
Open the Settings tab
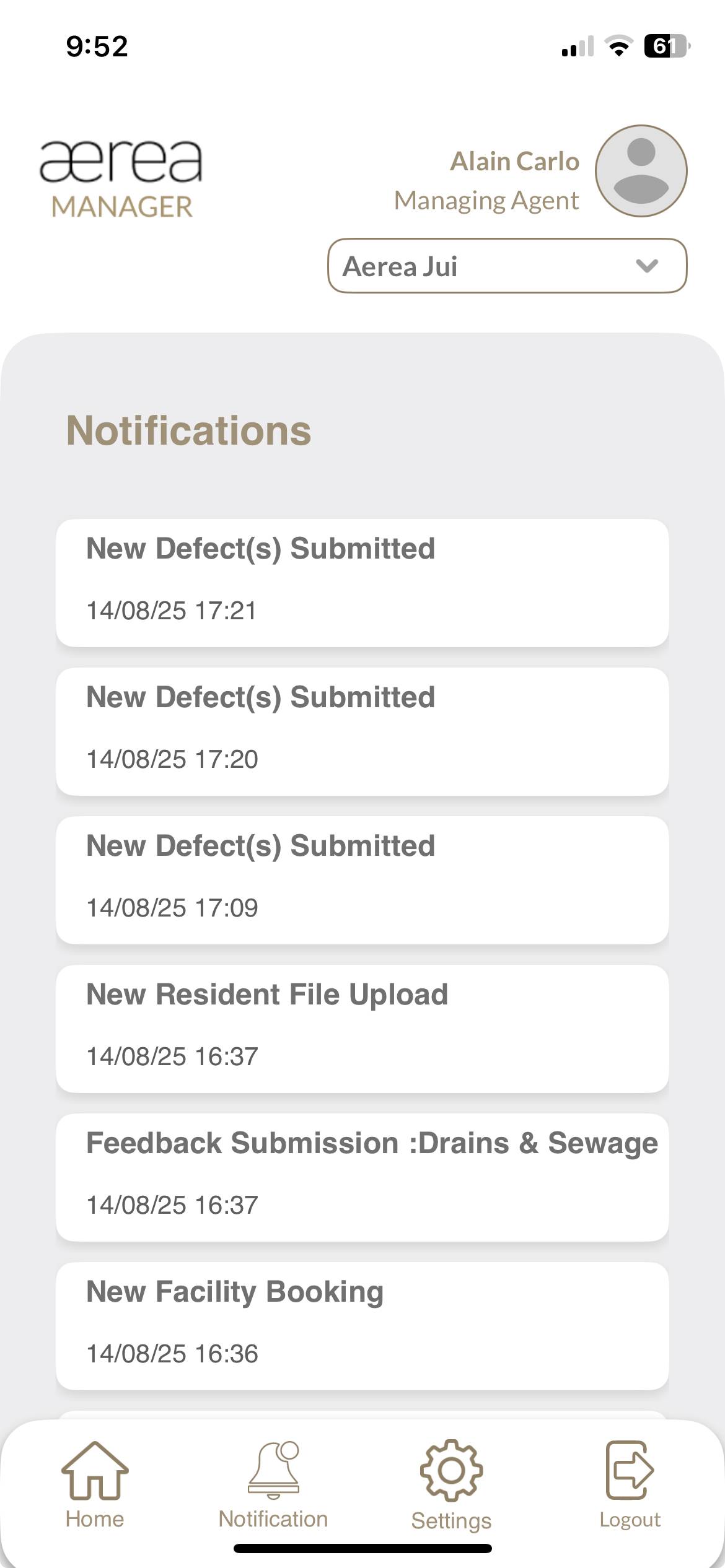coord(451,1485)
